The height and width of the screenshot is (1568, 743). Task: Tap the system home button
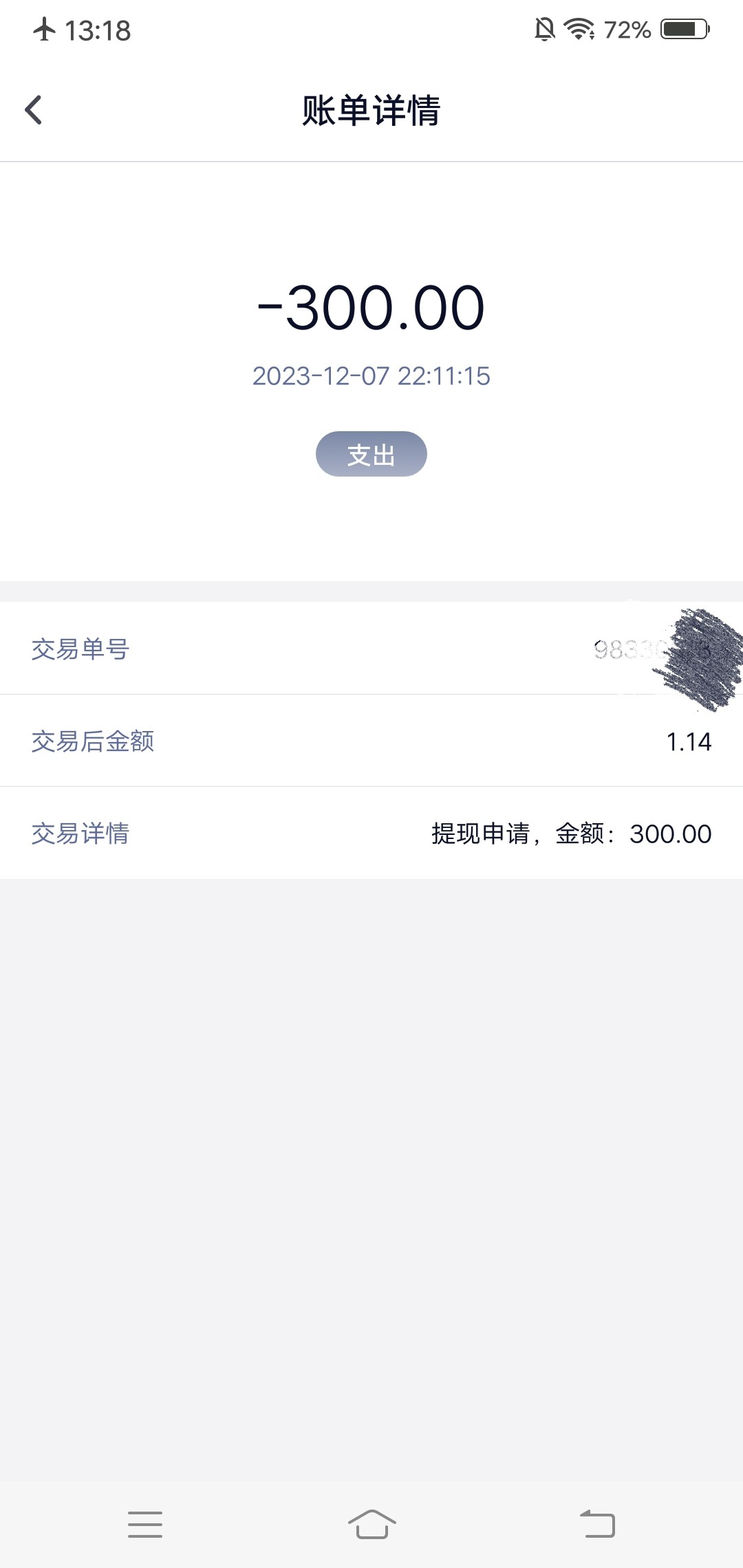click(x=371, y=1524)
